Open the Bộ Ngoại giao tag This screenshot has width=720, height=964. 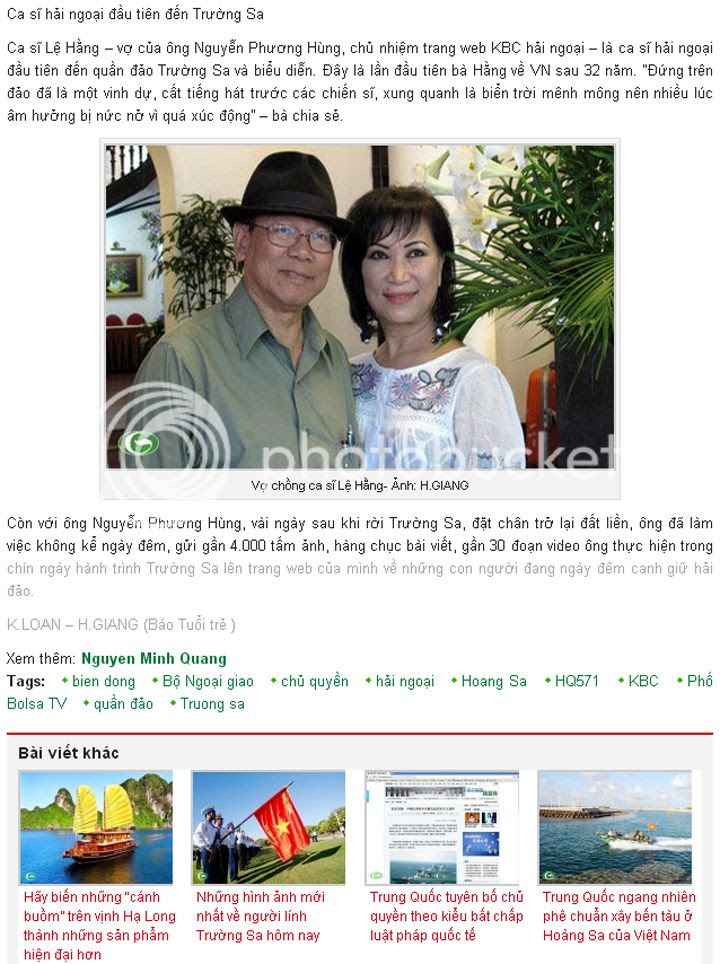tap(207, 681)
